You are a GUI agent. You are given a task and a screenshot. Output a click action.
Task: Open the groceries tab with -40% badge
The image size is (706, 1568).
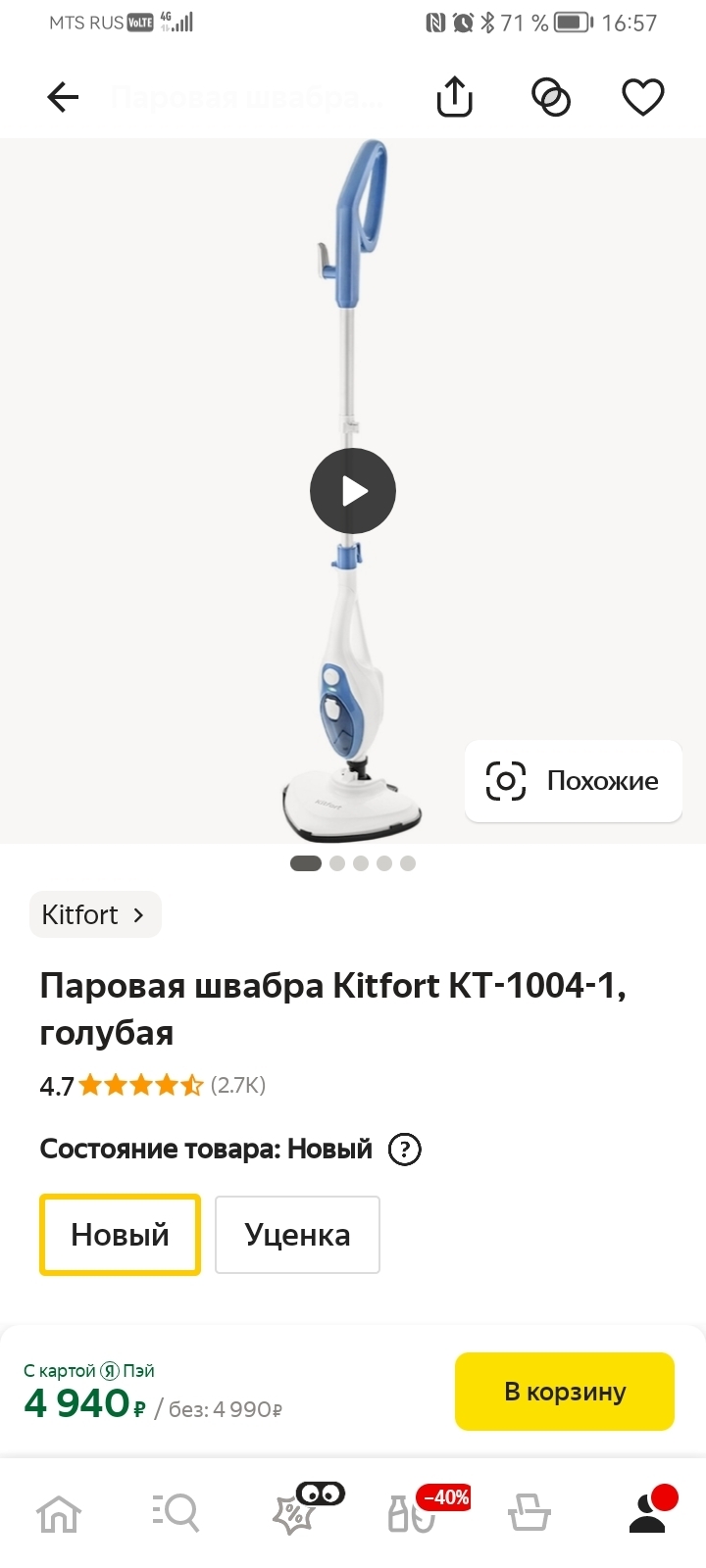coord(412,1513)
